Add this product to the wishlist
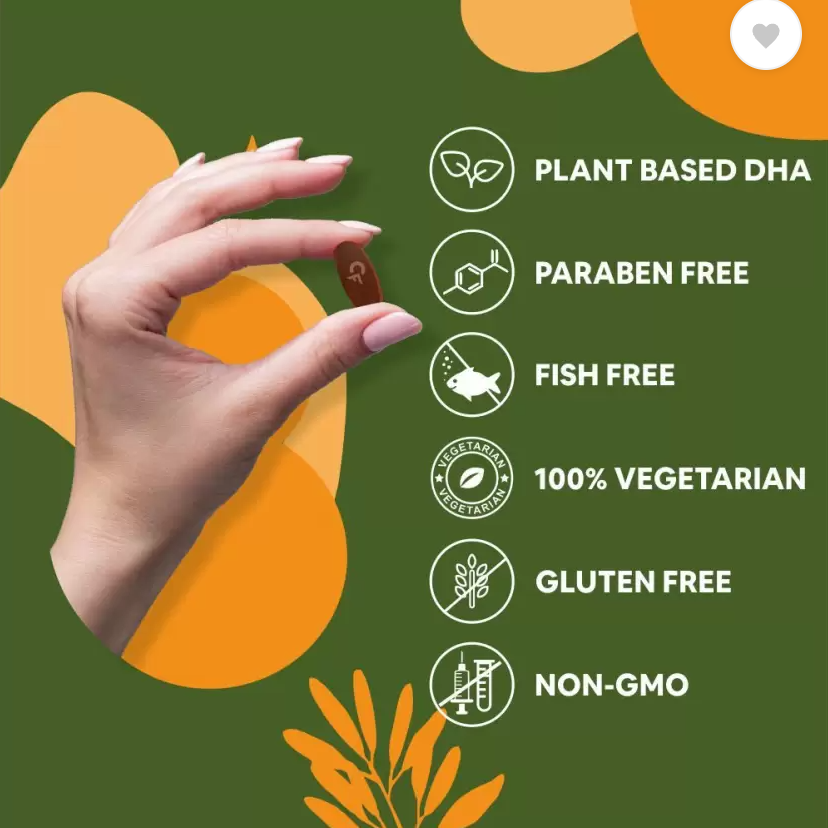The width and height of the screenshot is (828, 828). coord(765,36)
